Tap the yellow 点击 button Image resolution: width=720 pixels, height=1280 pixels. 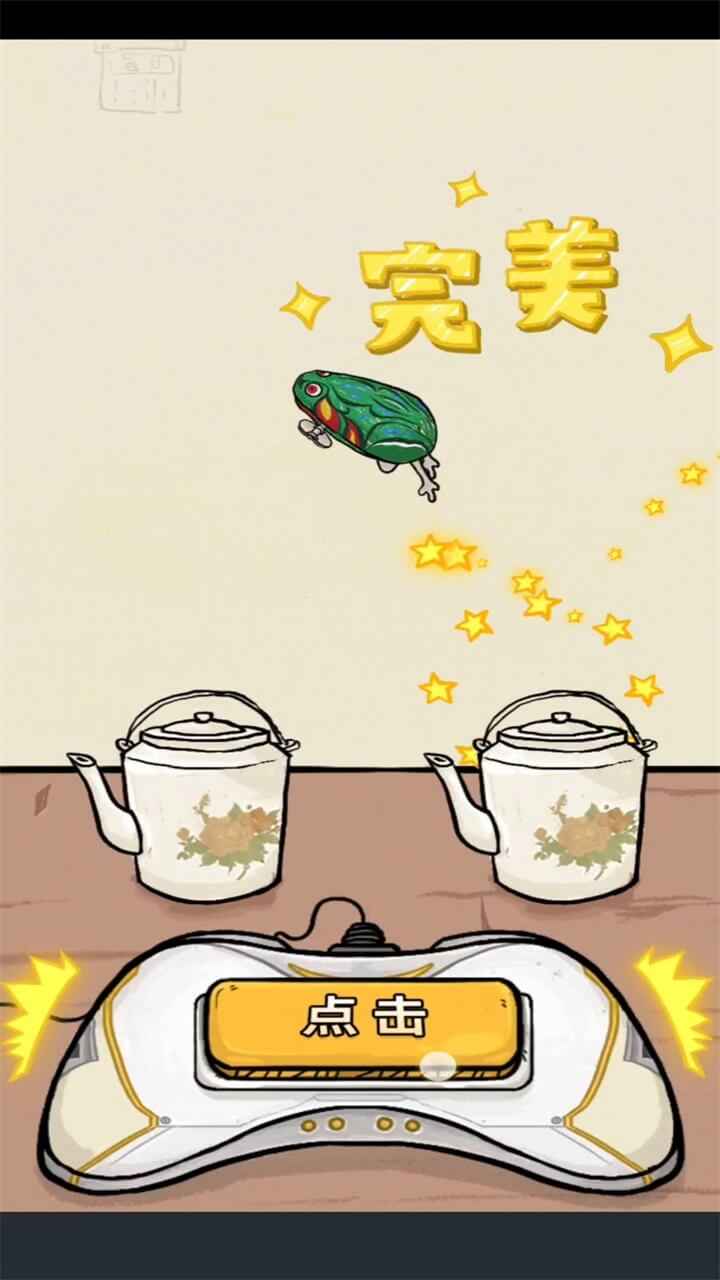click(364, 1020)
